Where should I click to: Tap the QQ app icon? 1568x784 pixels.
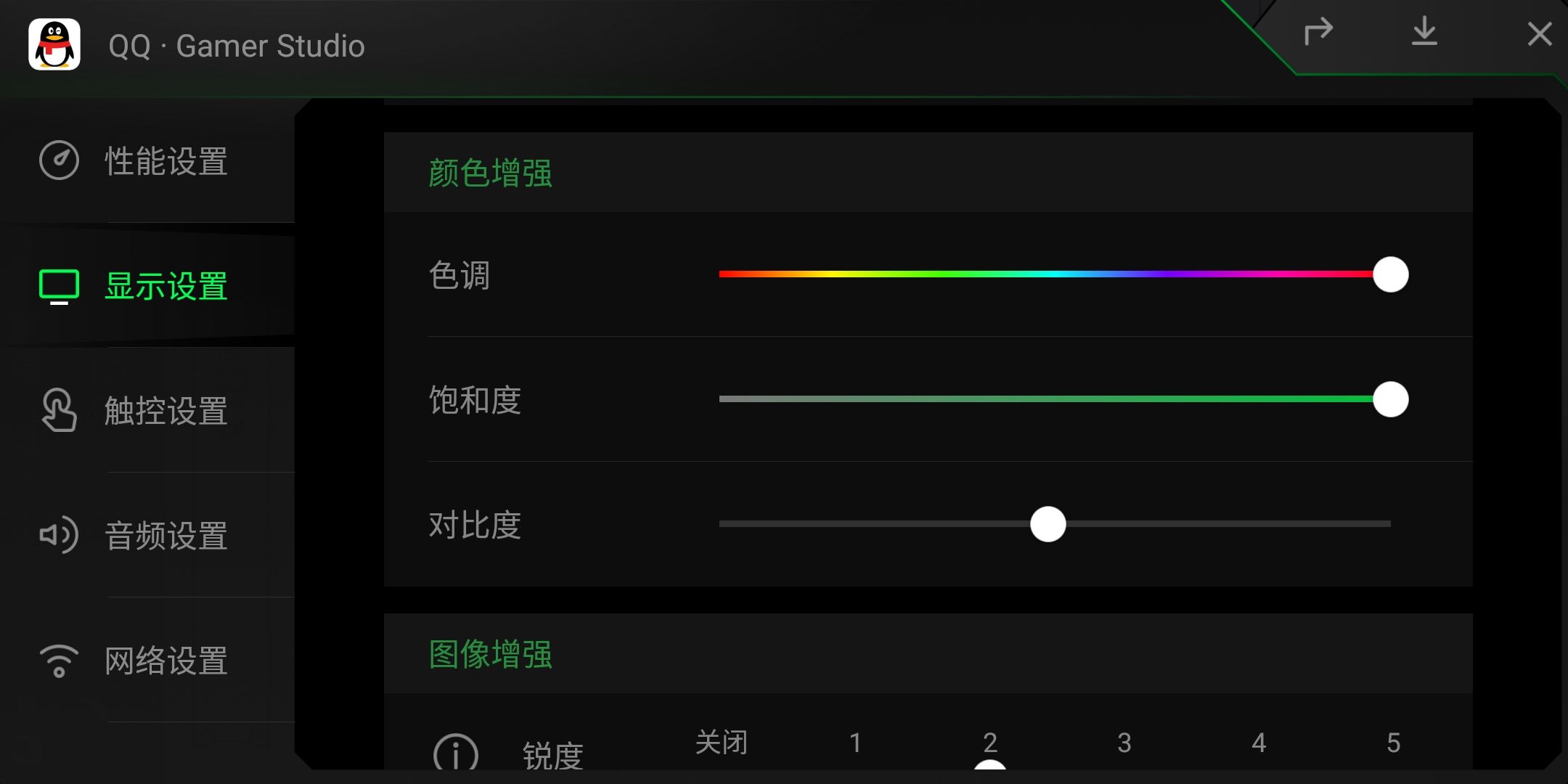click(x=54, y=45)
